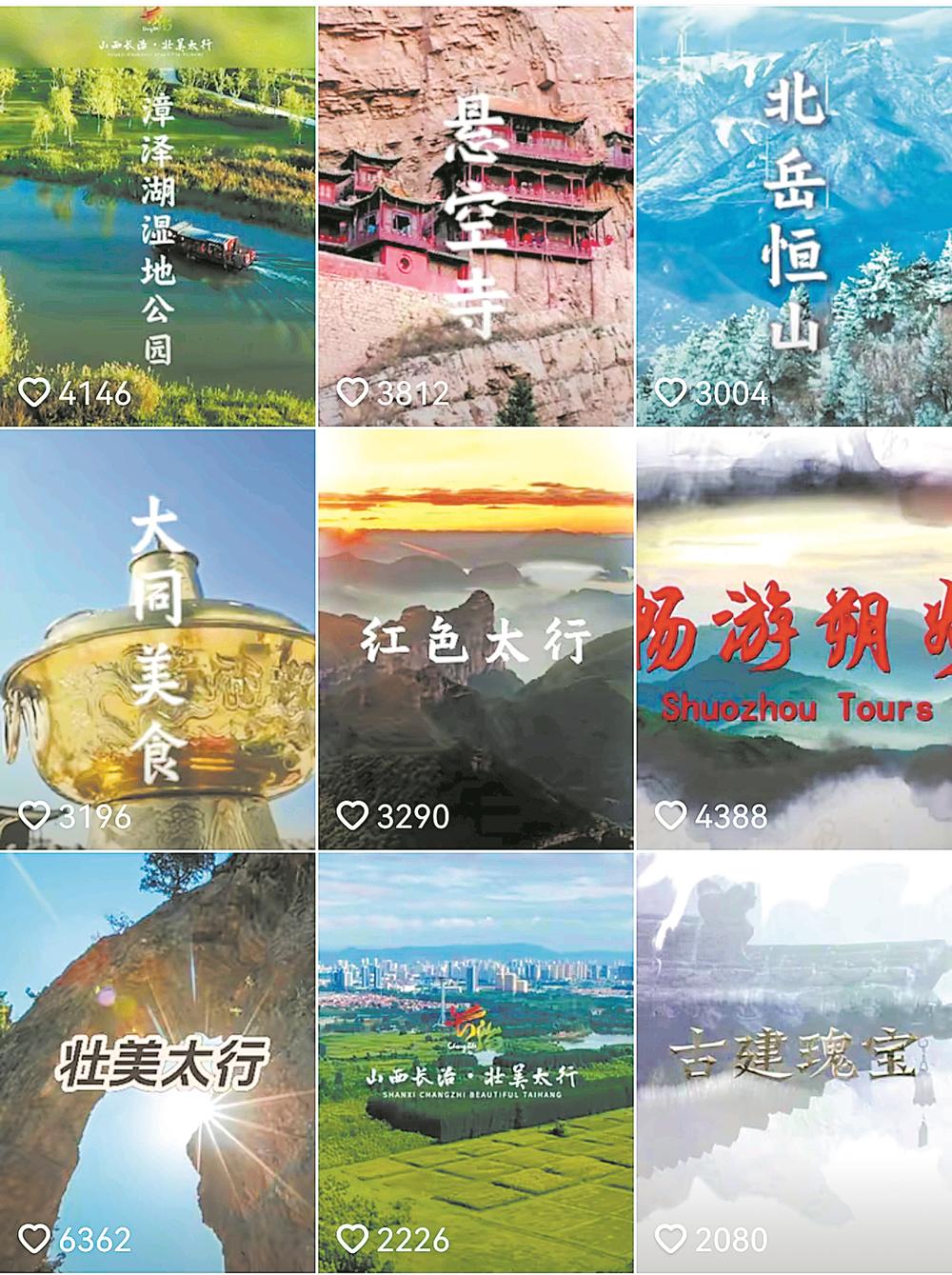
Task: Open the 山西长治·壮美太行 city video
Action: click(x=475, y=1062)
